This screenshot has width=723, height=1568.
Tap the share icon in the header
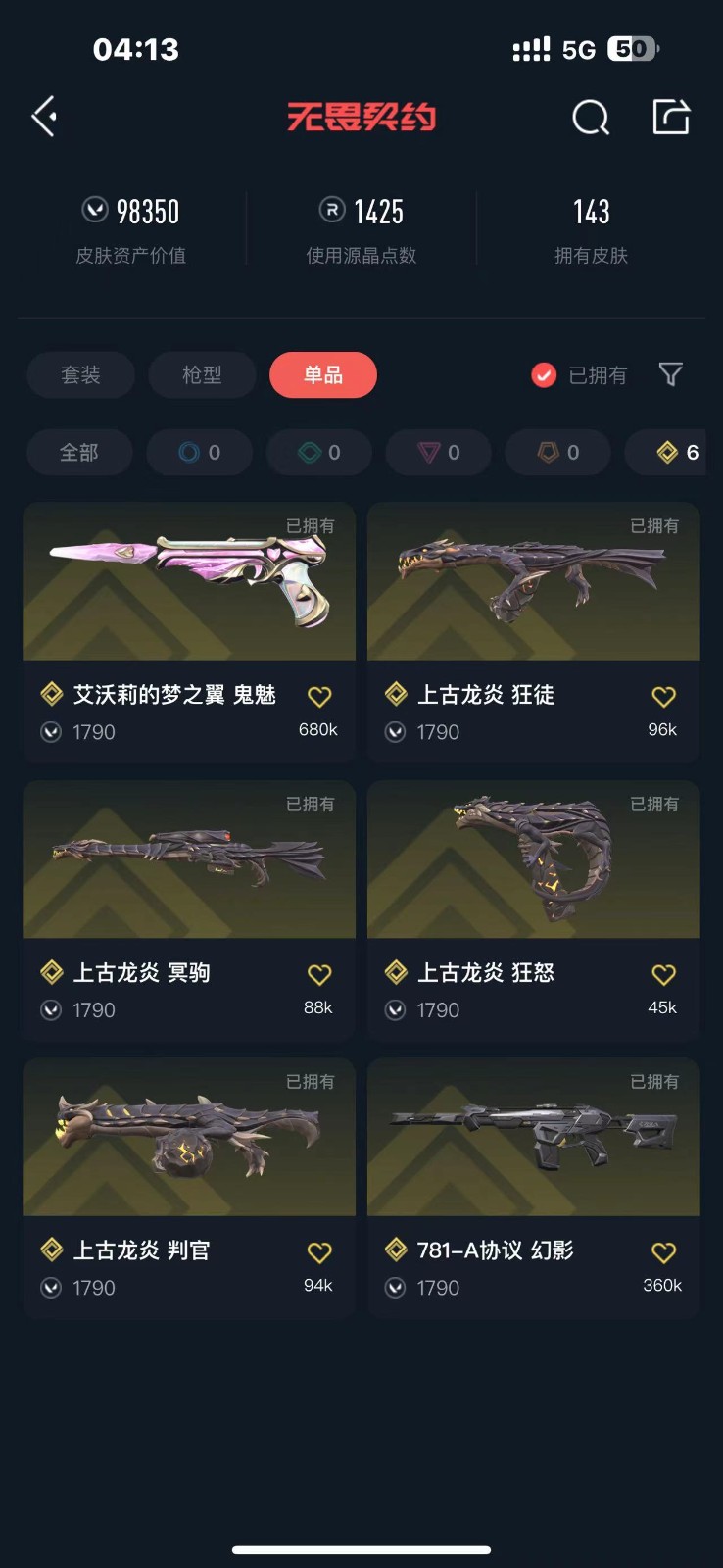(x=671, y=117)
